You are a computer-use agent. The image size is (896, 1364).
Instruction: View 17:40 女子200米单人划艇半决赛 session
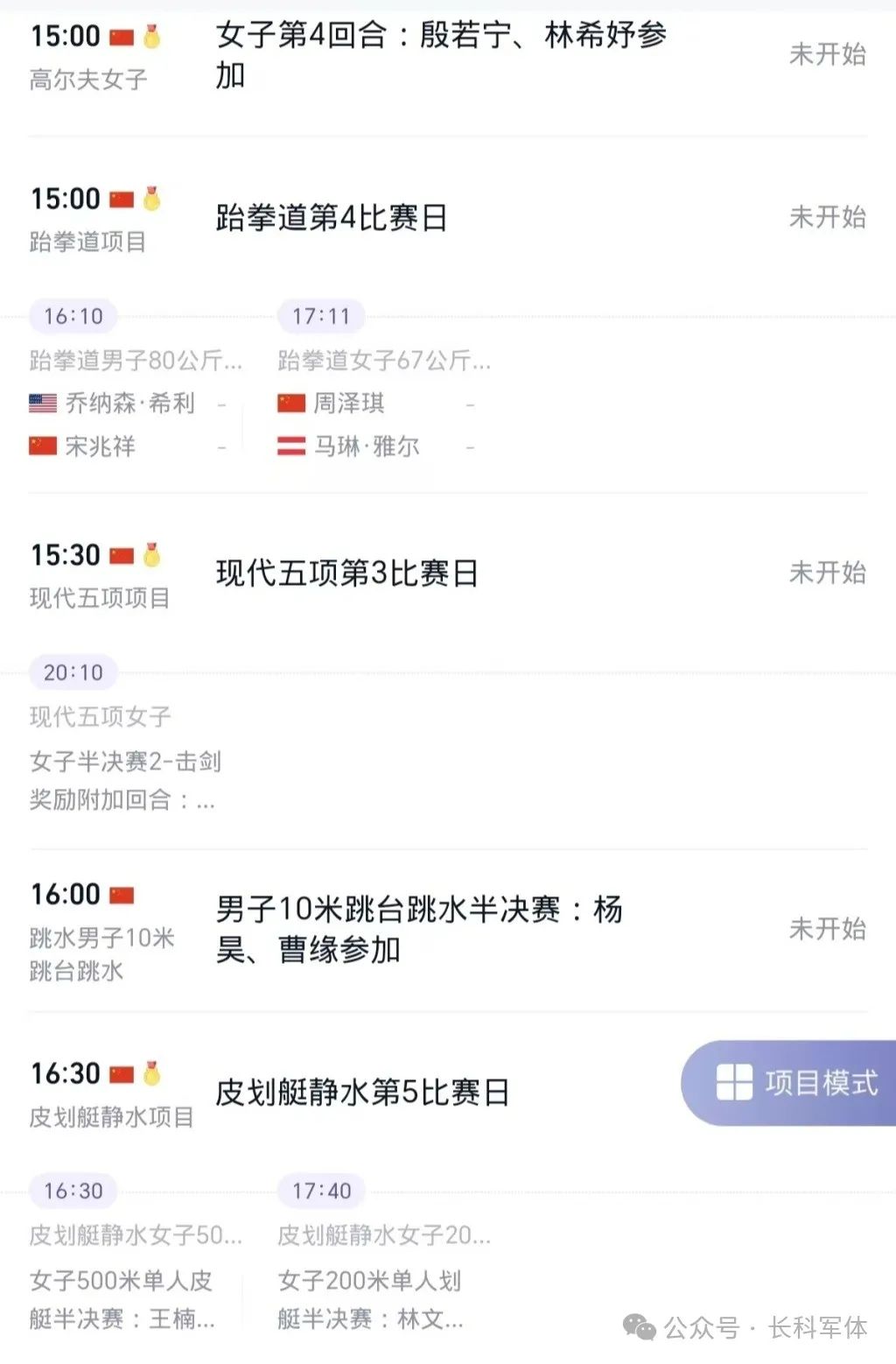(374, 1278)
